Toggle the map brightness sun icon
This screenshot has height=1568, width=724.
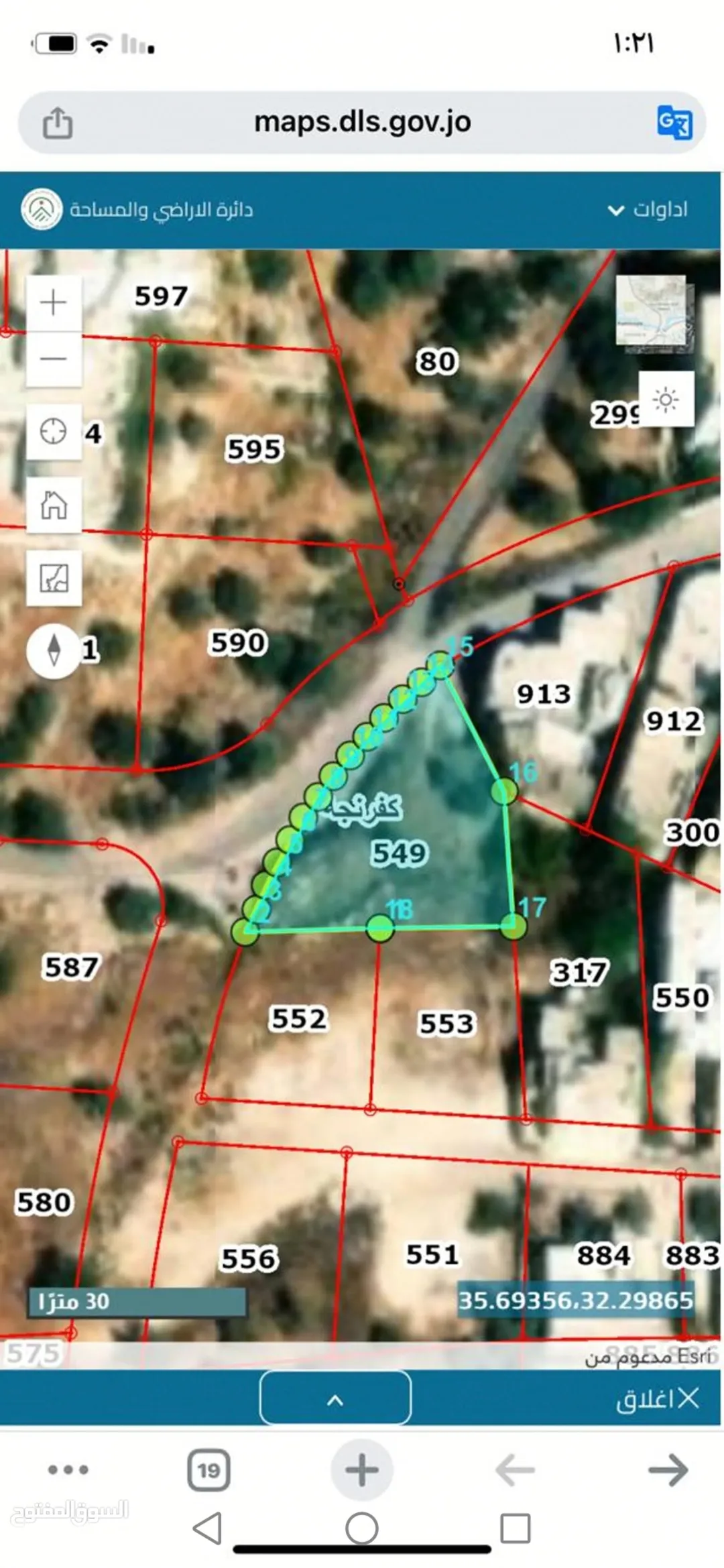tap(666, 400)
